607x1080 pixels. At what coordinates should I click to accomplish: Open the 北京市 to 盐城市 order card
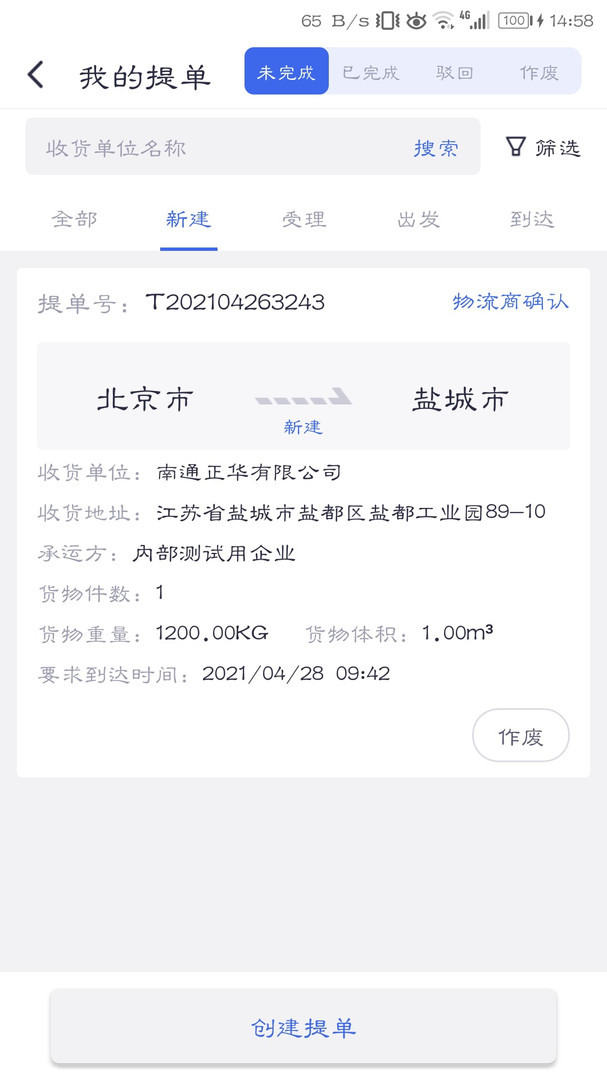click(x=303, y=398)
